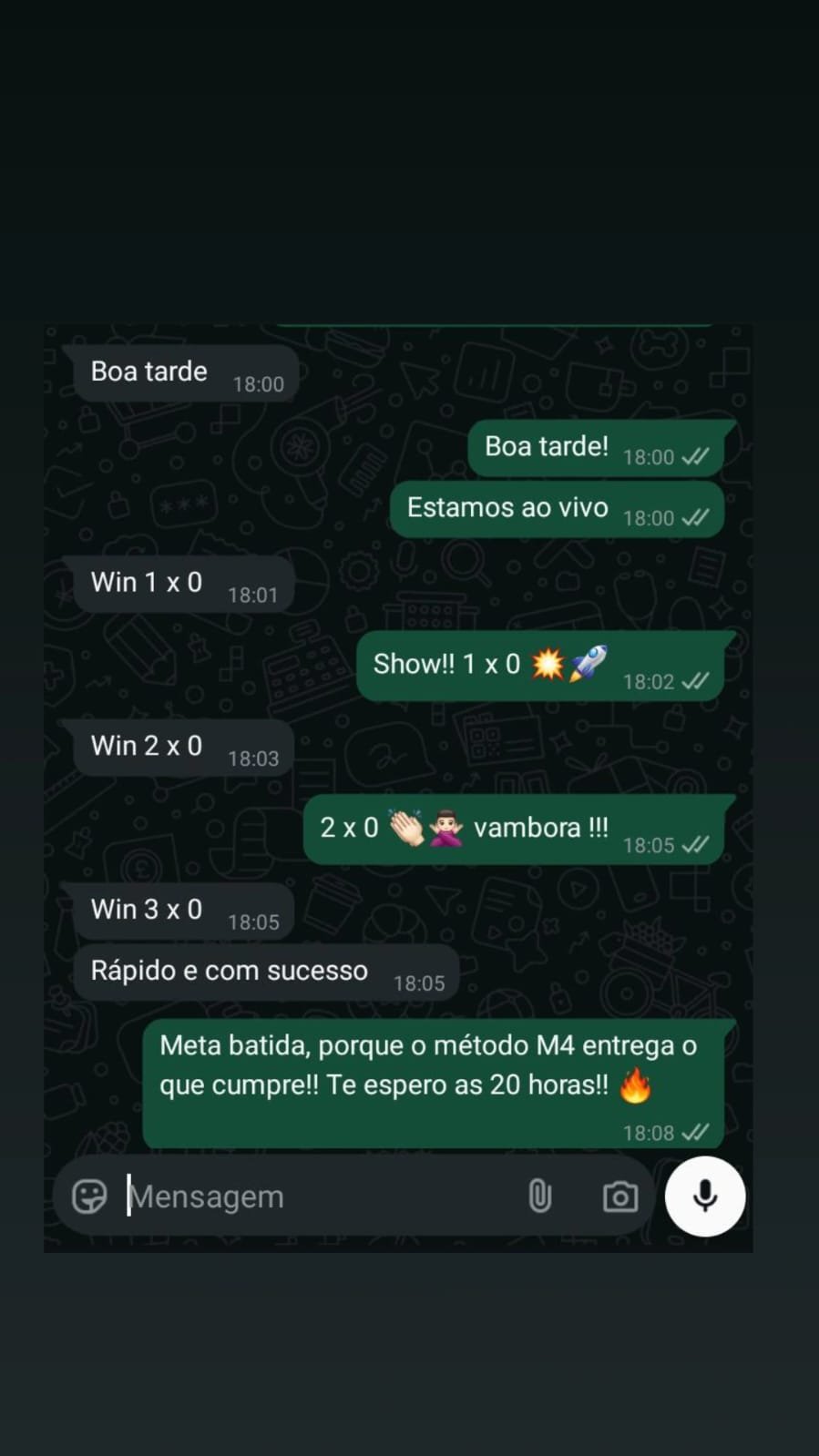Tap the 'Estamos ao vivo' message bubble
The width and height of the screenshot is (819, 1456).
coord(507,508)
